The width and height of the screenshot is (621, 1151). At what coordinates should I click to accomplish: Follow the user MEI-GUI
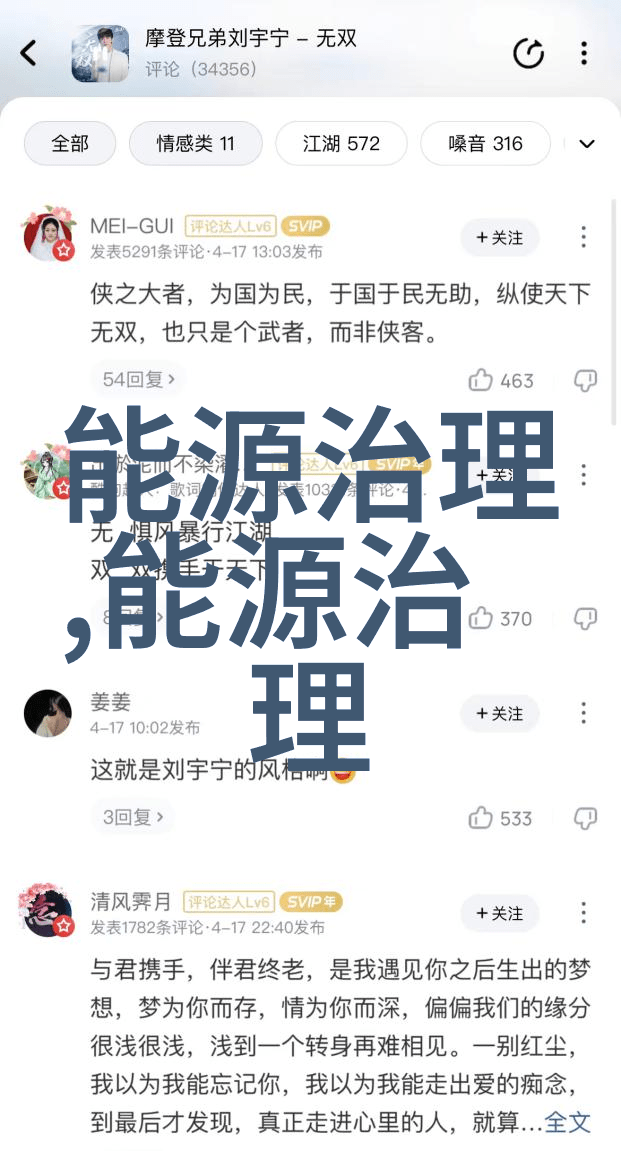tap(499, 237)
